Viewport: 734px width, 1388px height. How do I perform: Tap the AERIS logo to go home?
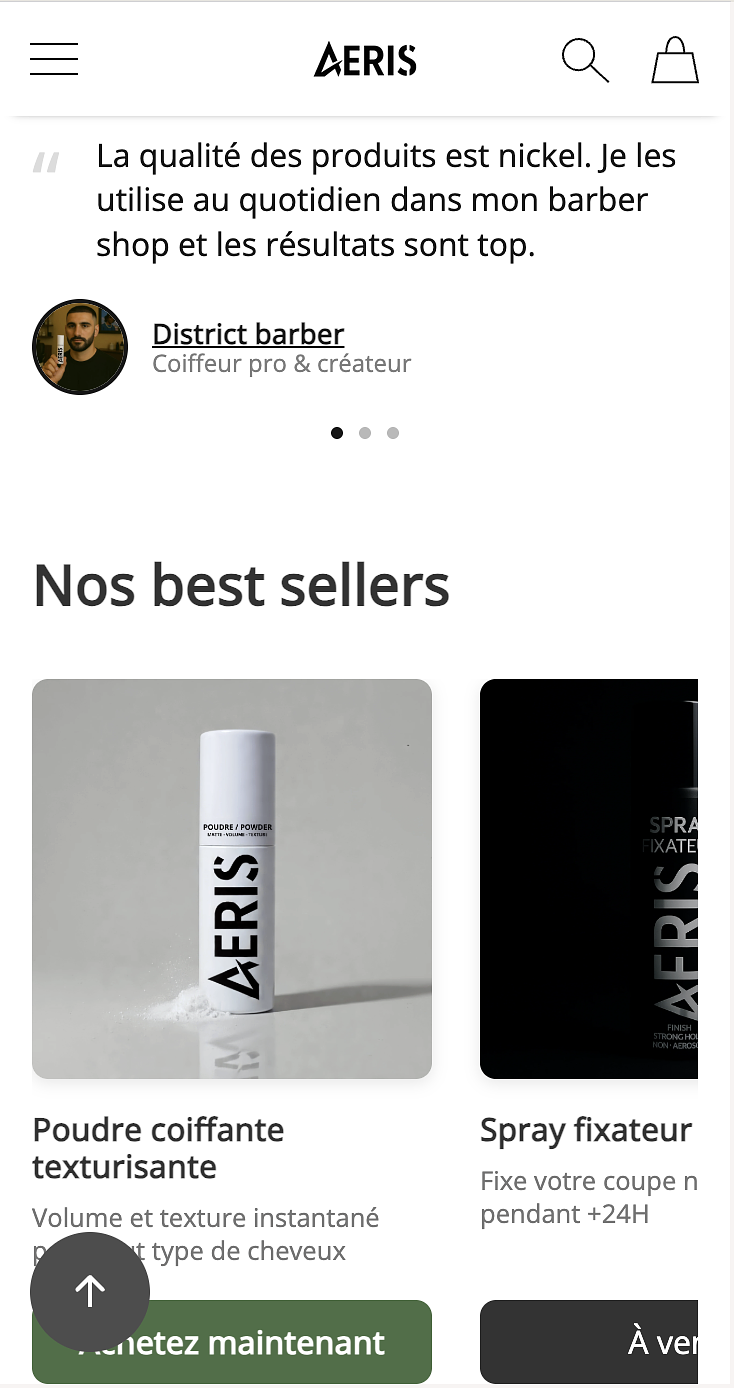(x=366, y=60)
